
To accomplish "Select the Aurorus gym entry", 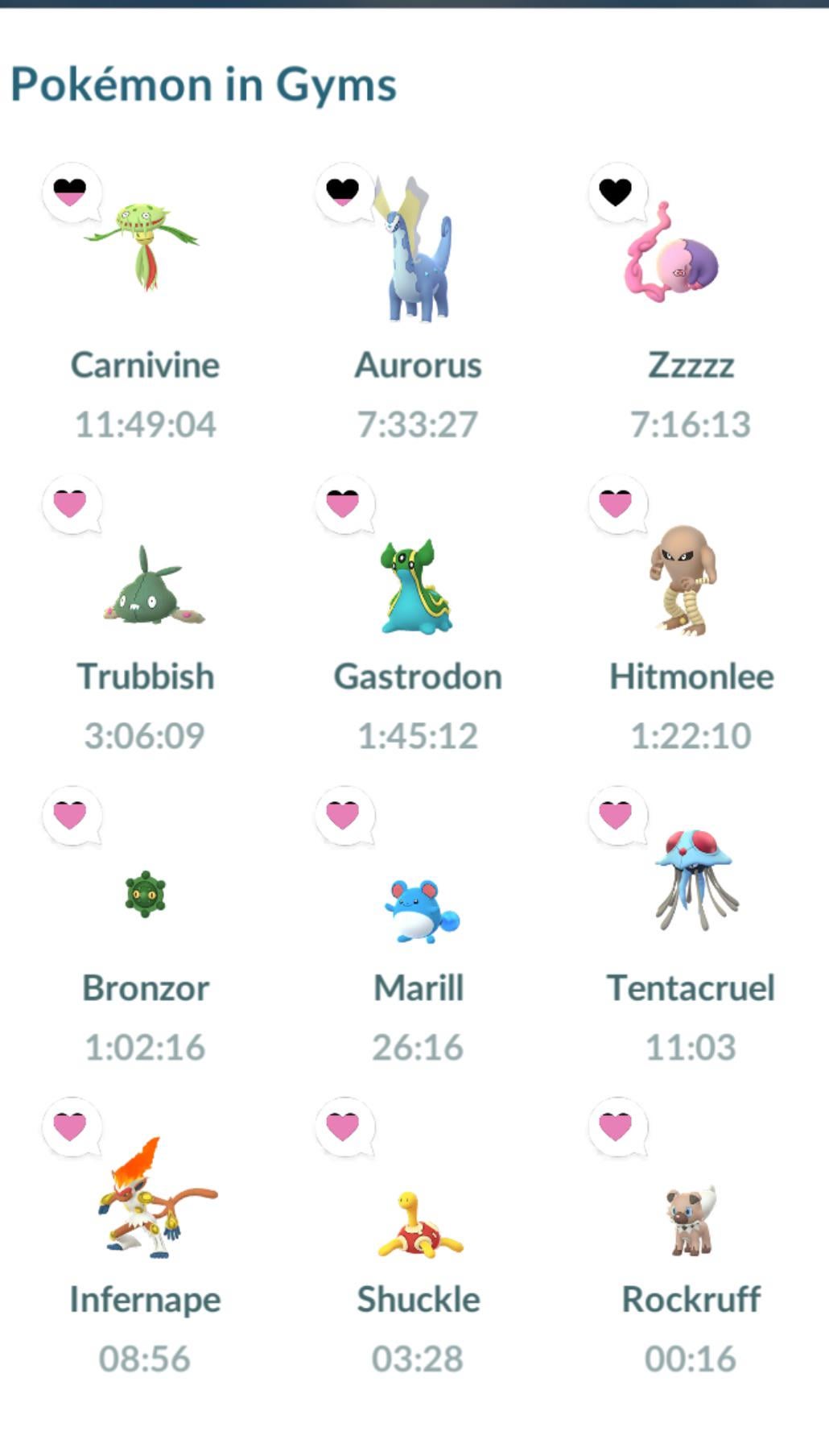I will 418,251.
